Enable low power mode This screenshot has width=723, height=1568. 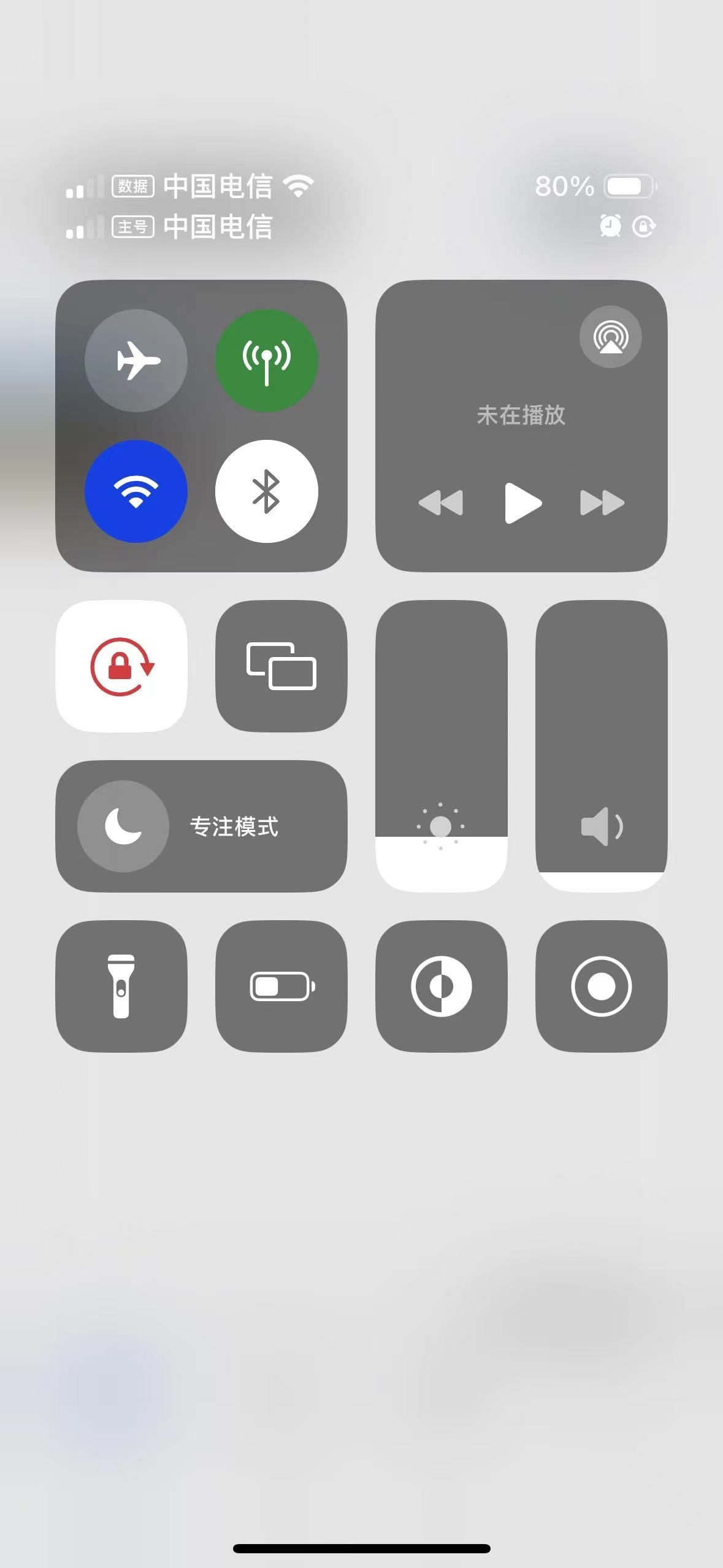[281, 986]
